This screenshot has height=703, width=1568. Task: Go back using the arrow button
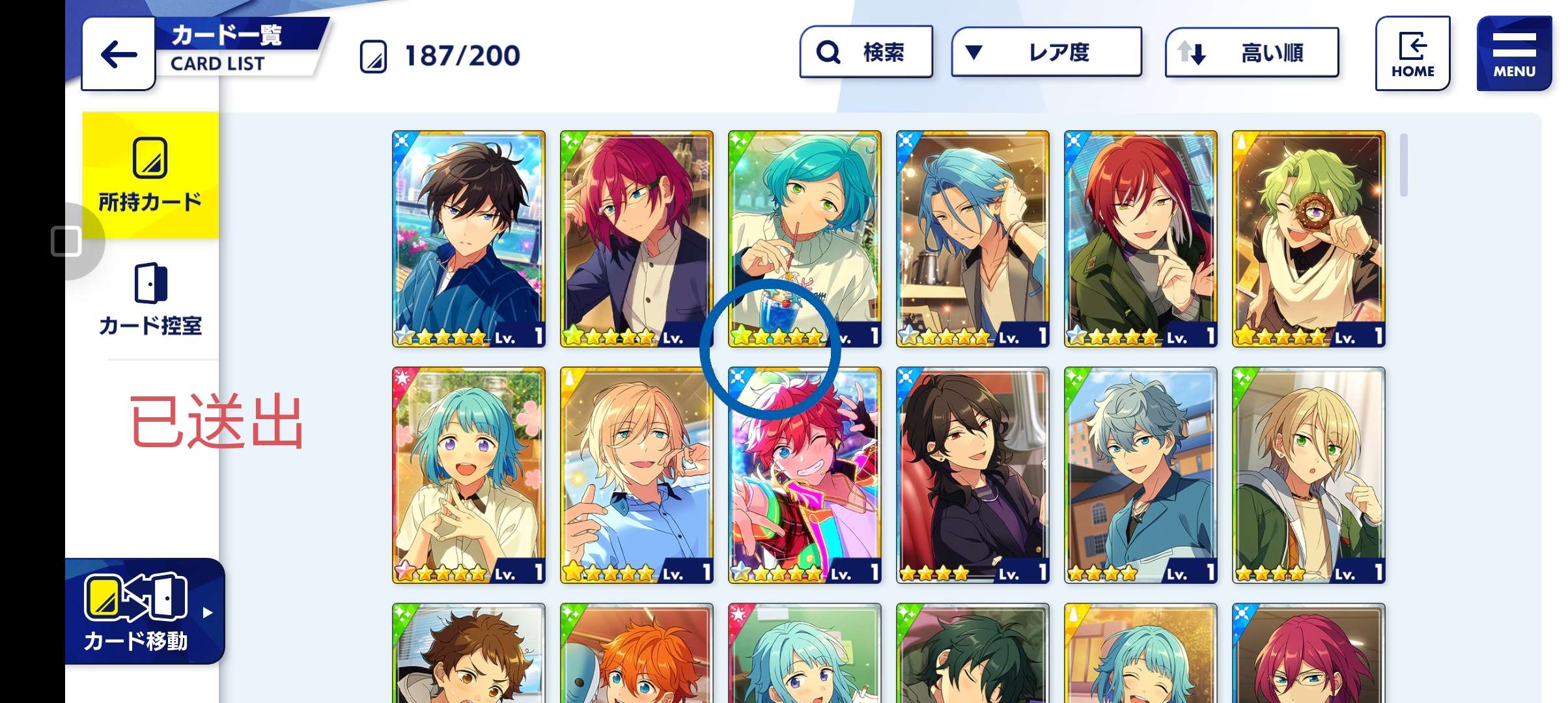119,55
